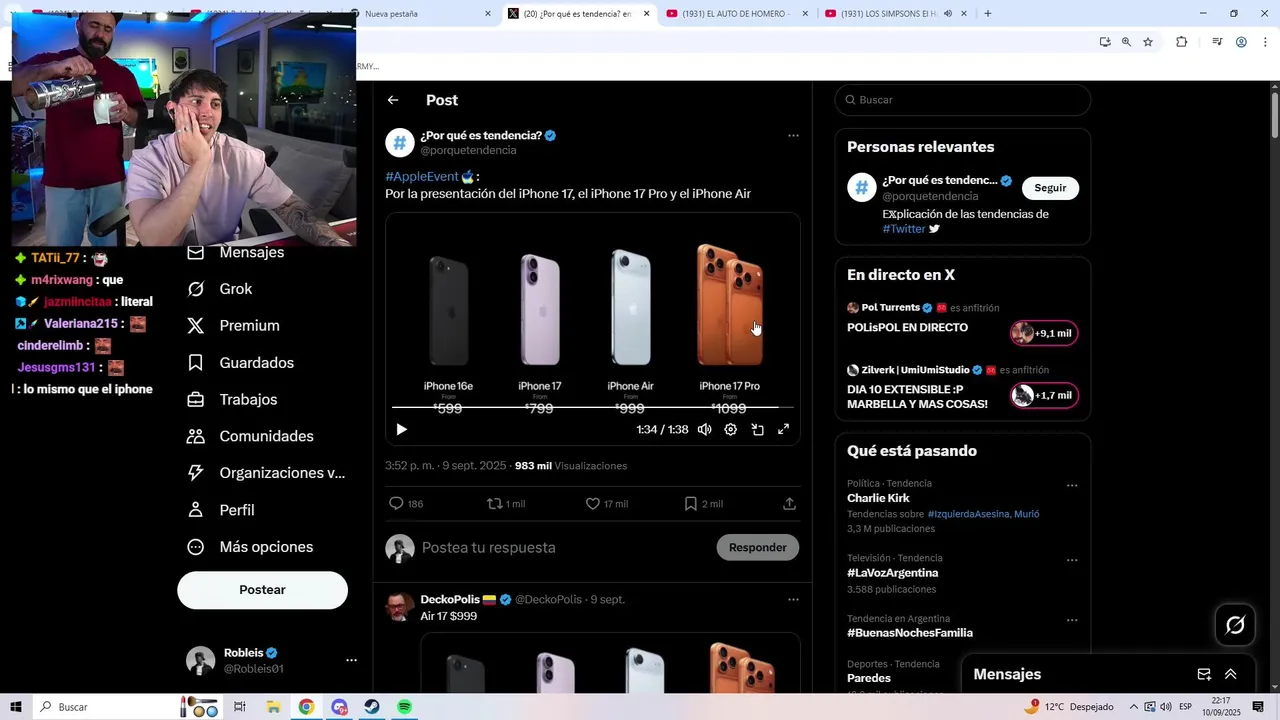Follow ¿Por qué es tendencia? with Seguir
Viewport: 1280px width, 720px height.
coord(1050,188)
